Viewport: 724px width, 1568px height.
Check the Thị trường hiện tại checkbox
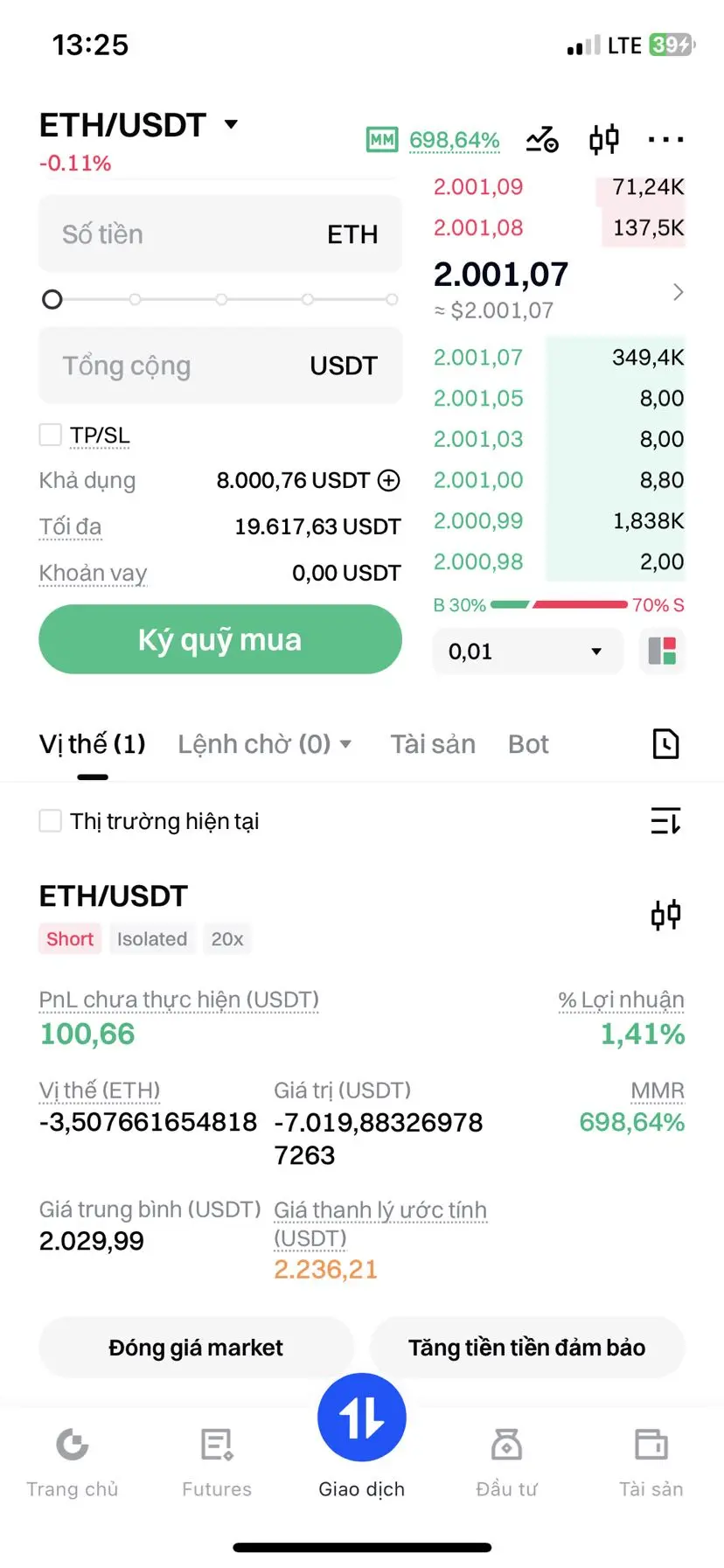(x=51, y=821)
